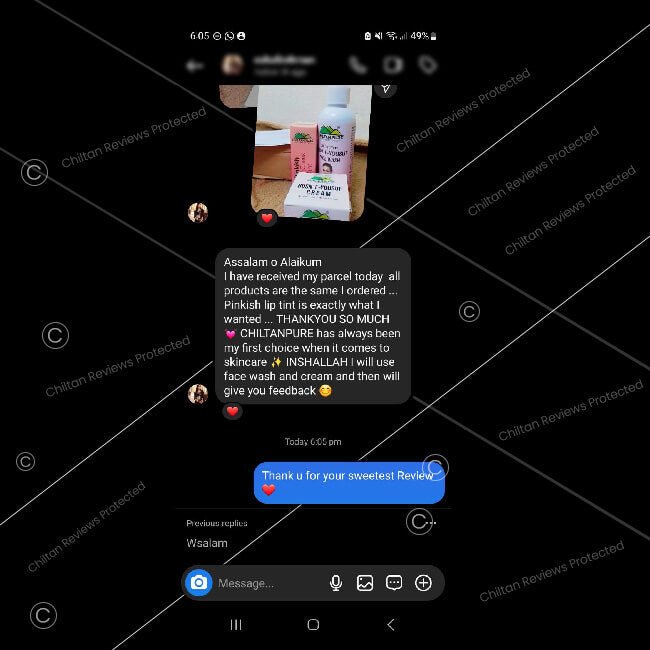
Task: Tap the system home button
Action: tap(313, 624)
